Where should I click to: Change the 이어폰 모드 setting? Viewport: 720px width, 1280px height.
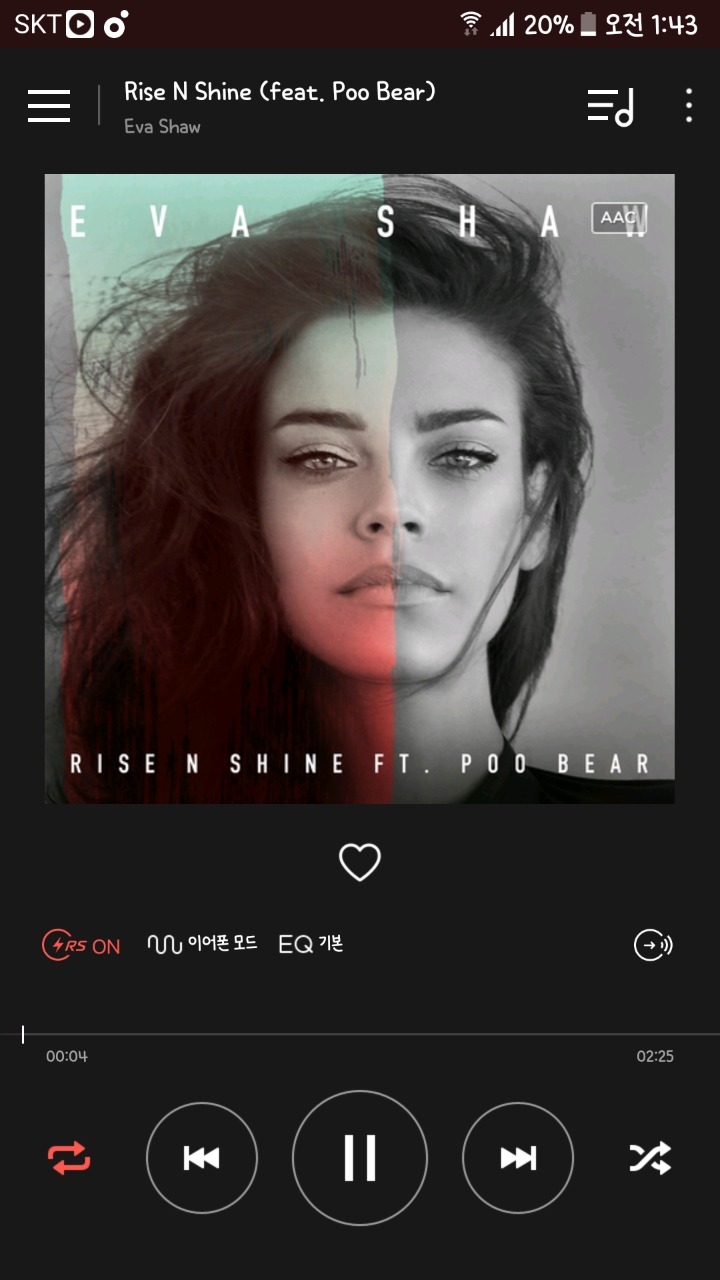click(x=202, y=944)
